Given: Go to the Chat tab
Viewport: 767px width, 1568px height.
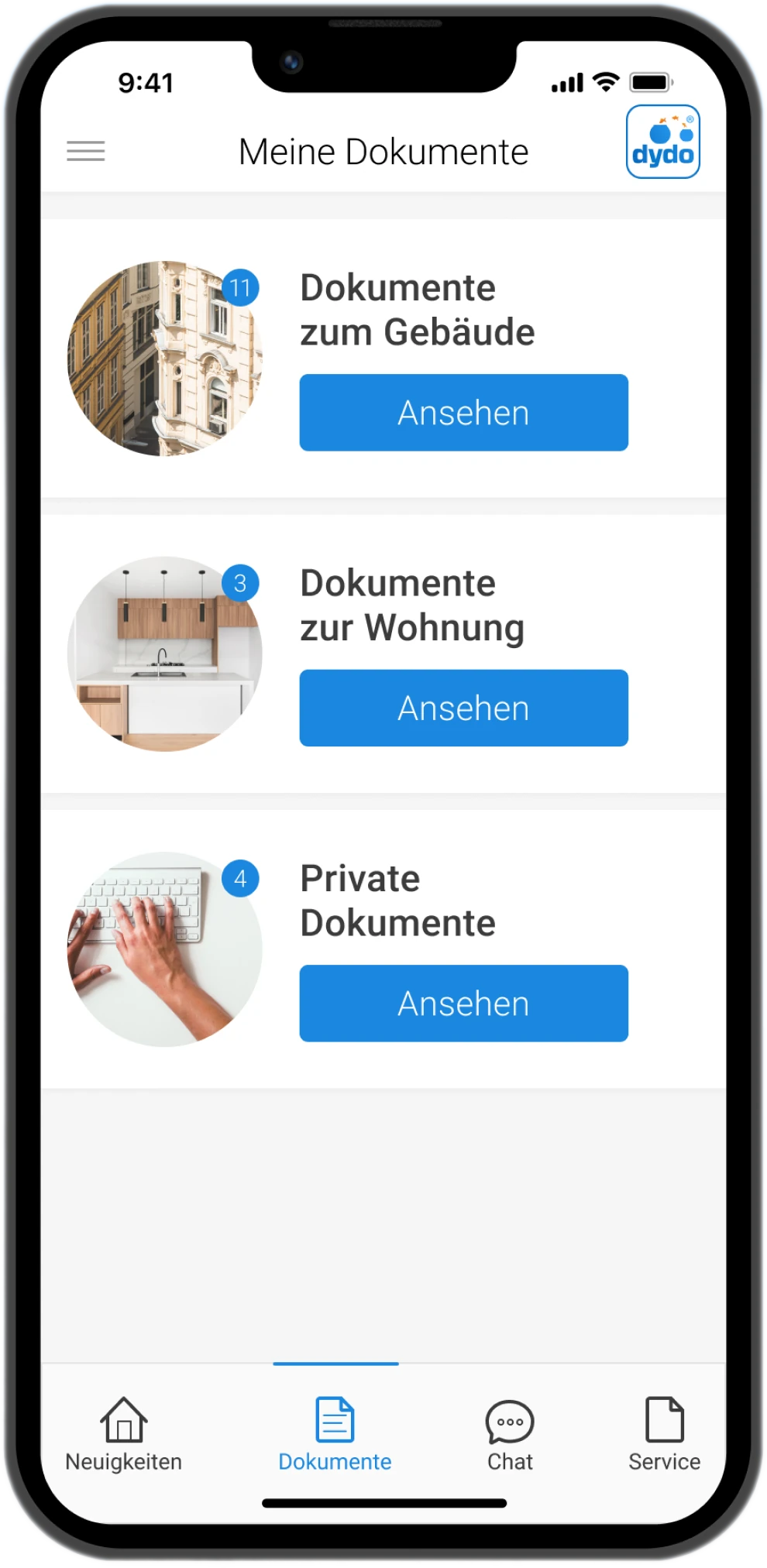Looking at the screenshot, I should coord(509,1433).
